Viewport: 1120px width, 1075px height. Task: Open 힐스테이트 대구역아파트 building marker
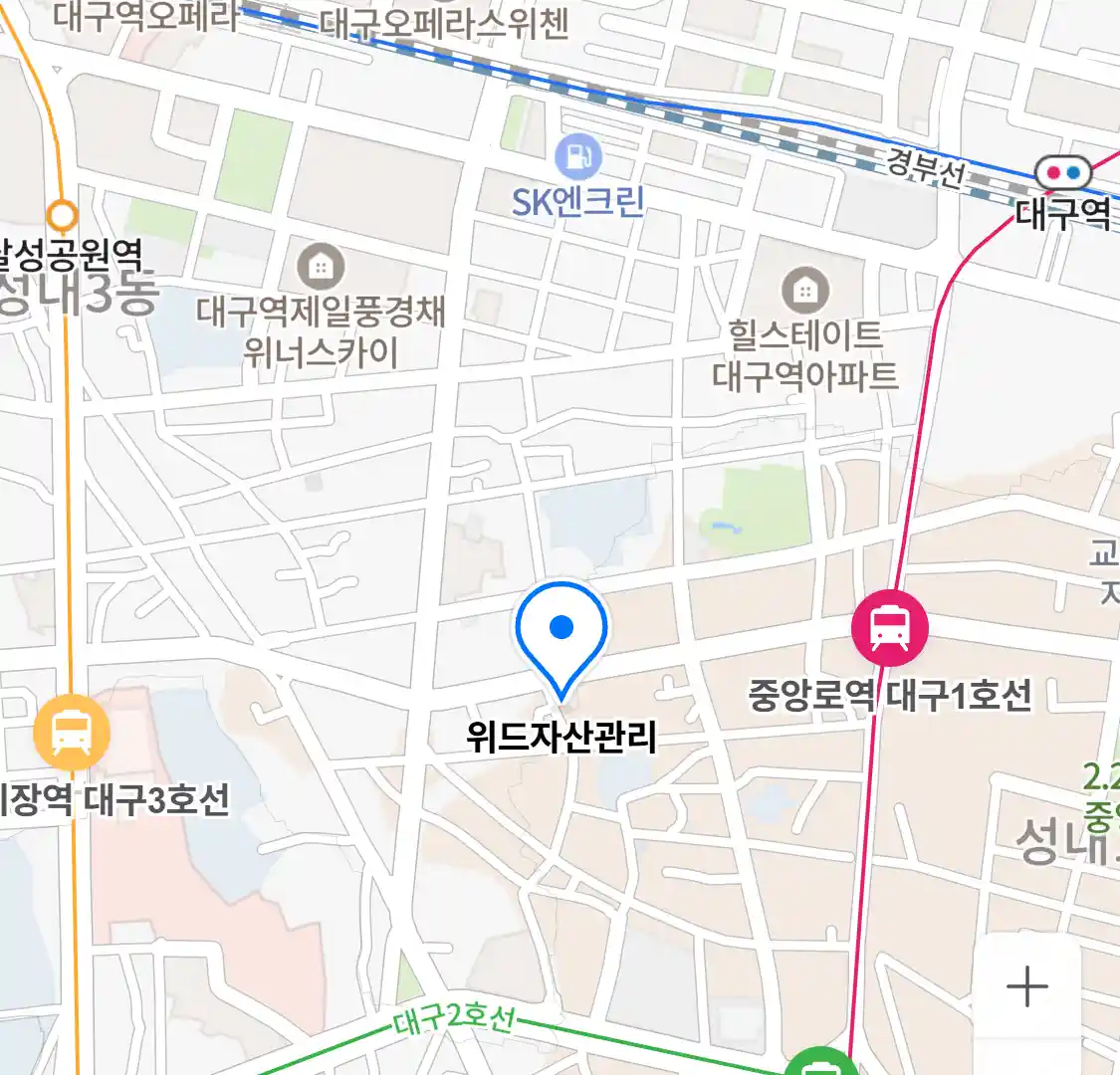(805, 291)
